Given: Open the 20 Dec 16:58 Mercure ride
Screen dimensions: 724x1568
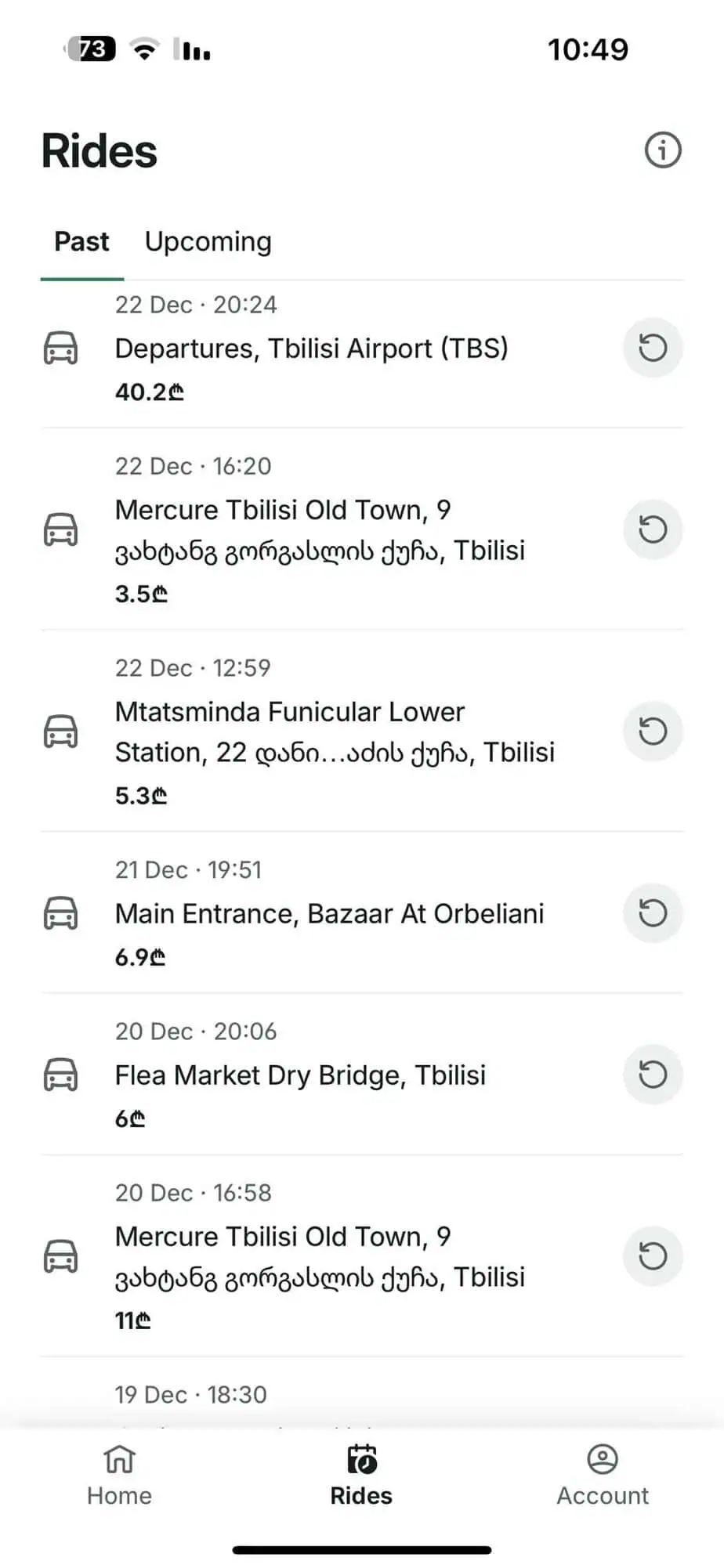Looking at the screenshot, I should click(320, 1258).
